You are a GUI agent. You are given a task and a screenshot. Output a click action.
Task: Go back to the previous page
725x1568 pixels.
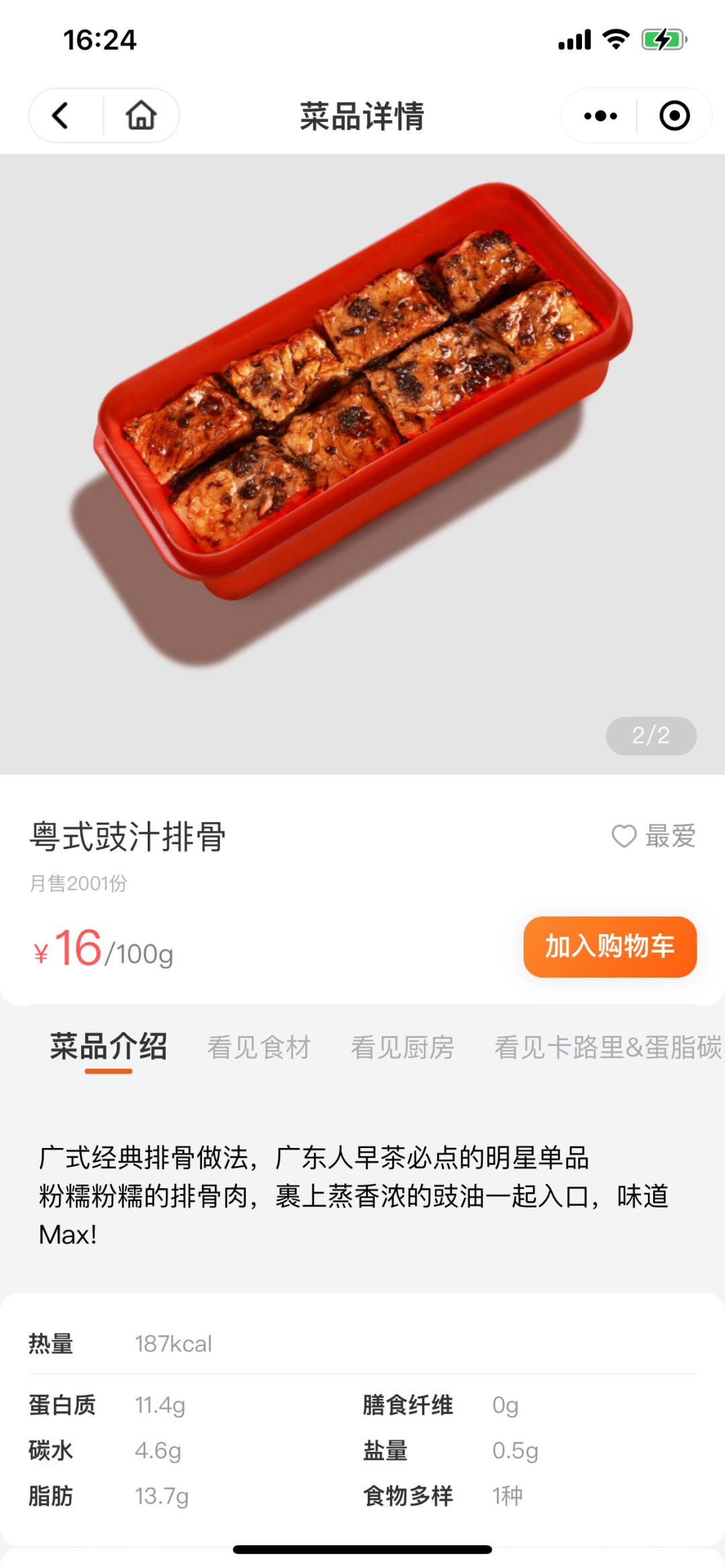pos(60,115)
